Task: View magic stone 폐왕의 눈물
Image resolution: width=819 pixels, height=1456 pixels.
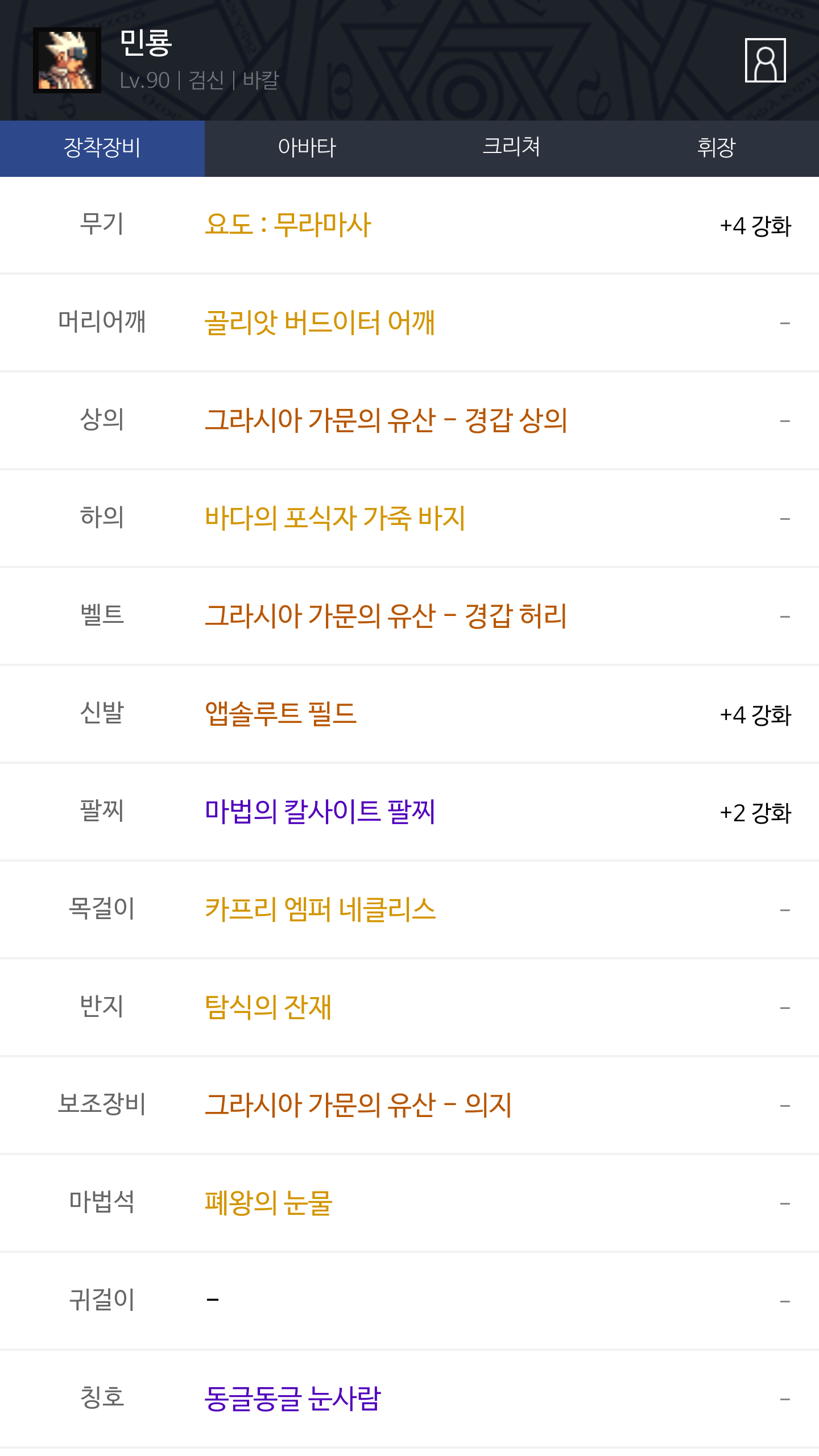Action: point(268,1203)
